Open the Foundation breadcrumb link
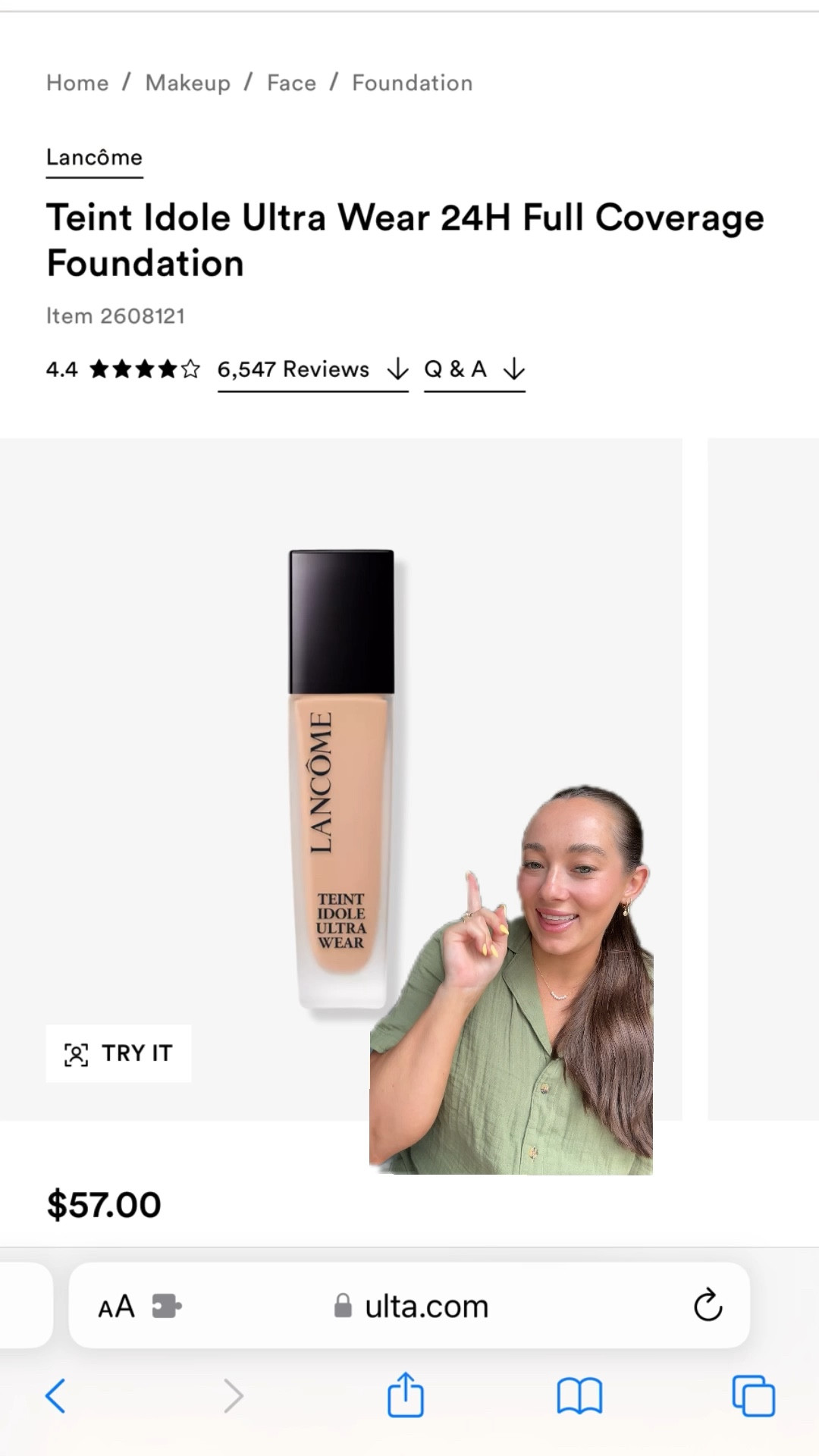The height and width of the screenshot is (1456, 819). (x=412, y=83)
